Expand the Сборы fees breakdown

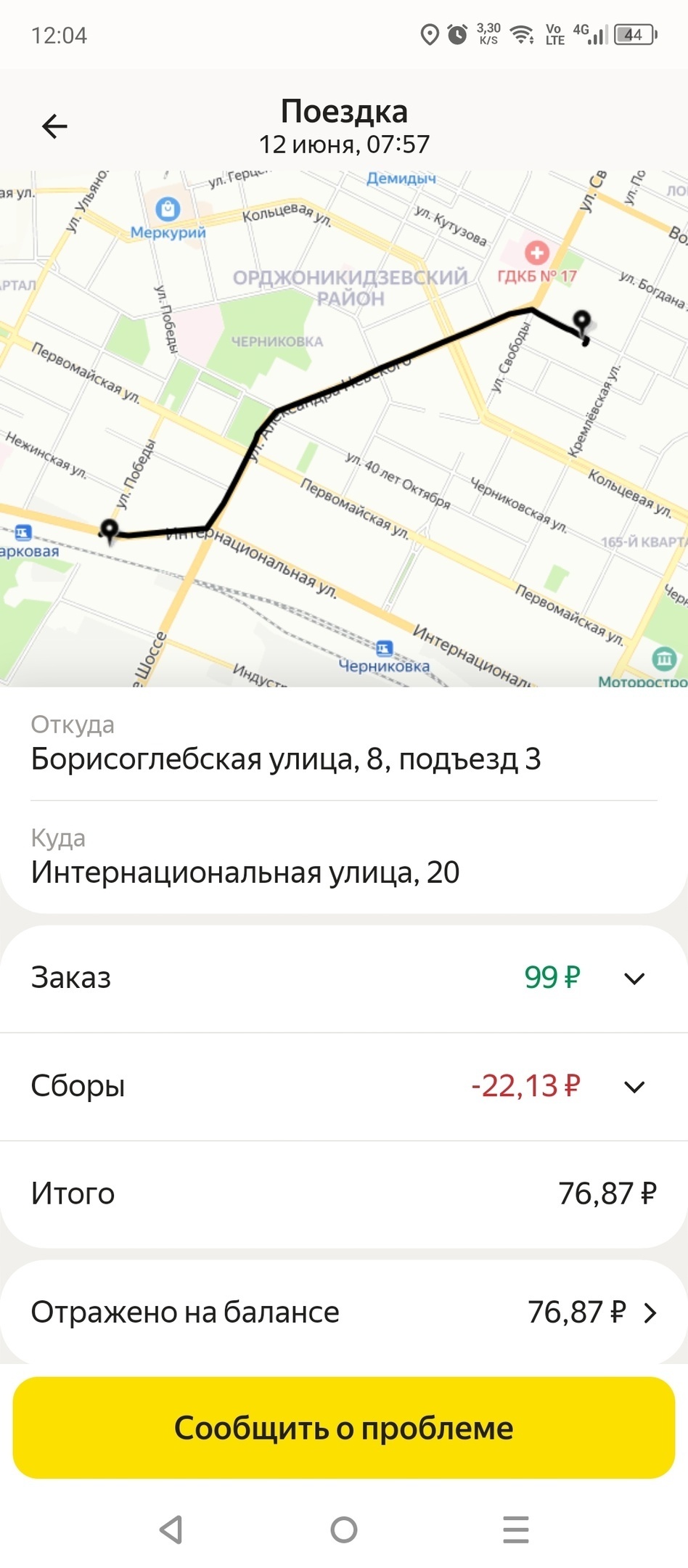(634, 1087)
